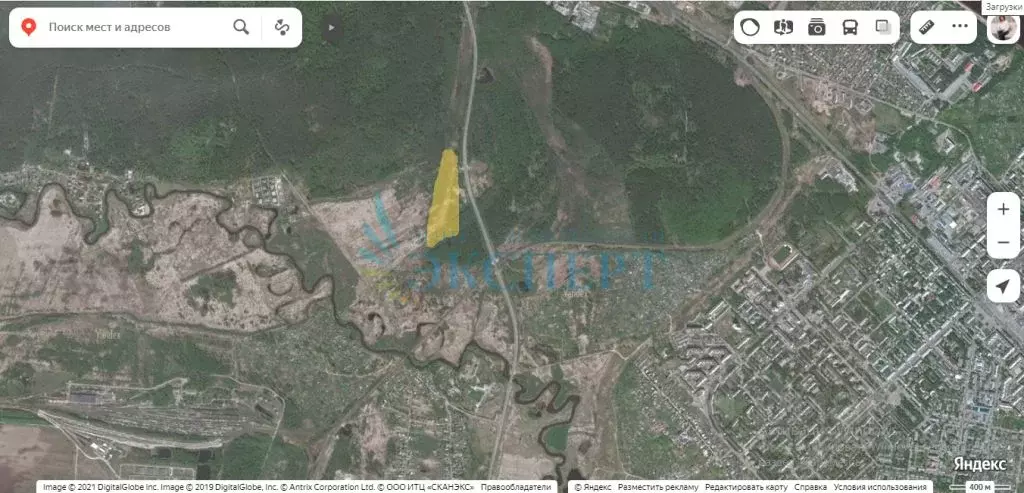This screenshot has height=493, width=1024.
Task: Open the three-dots more menu
Action: [960, 27]
